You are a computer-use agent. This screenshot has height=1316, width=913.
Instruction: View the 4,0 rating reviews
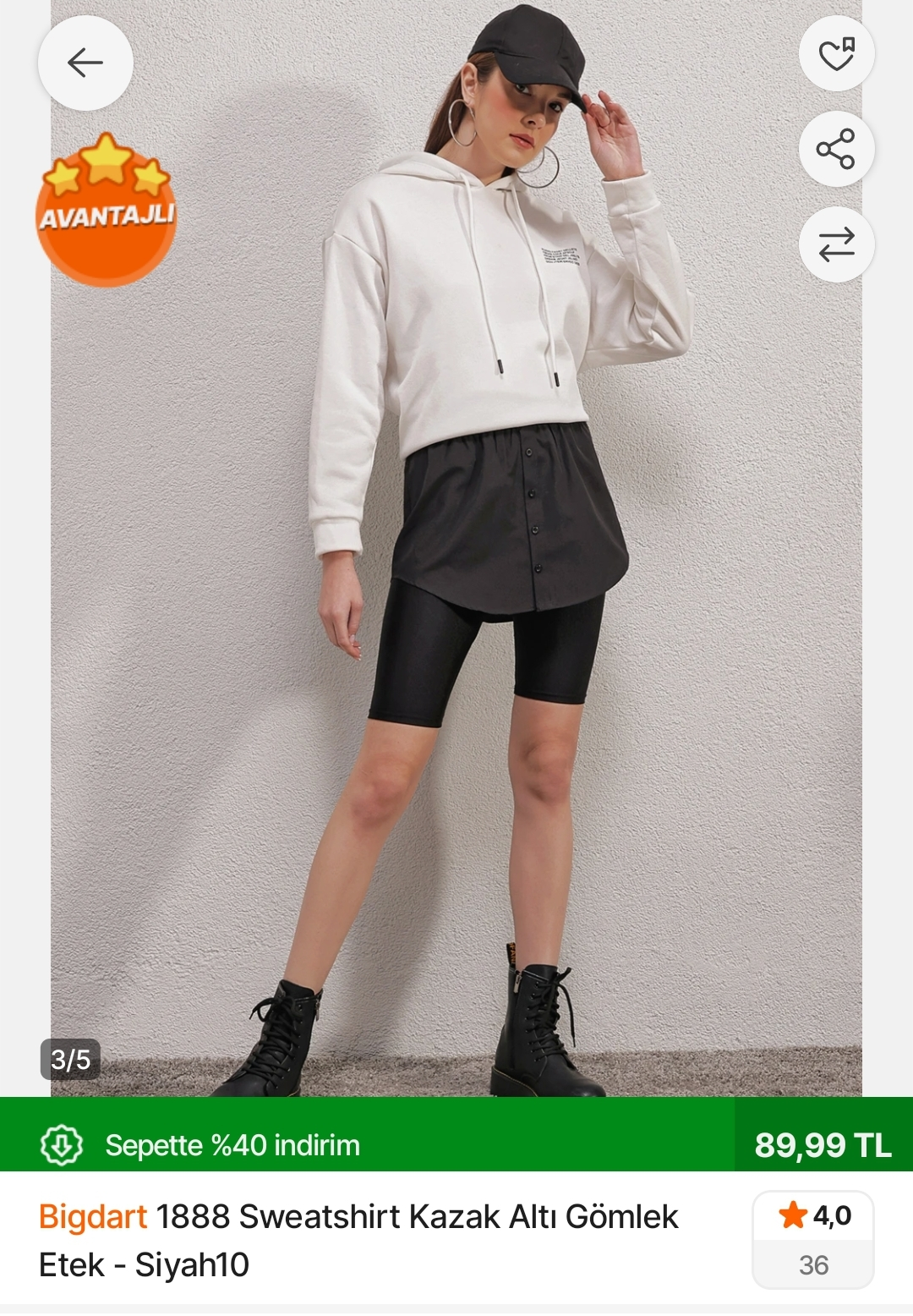813,1239
